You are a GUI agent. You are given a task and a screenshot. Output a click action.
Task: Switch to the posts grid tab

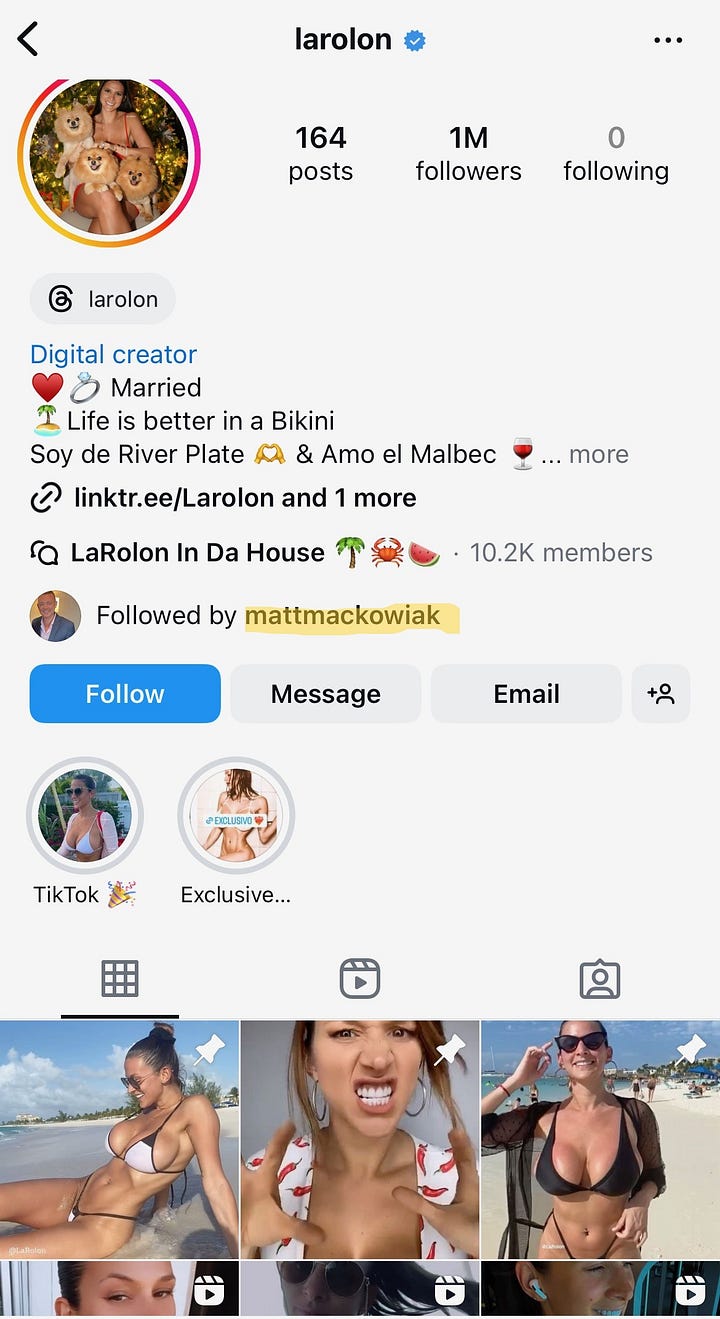(x=120, y=979)
